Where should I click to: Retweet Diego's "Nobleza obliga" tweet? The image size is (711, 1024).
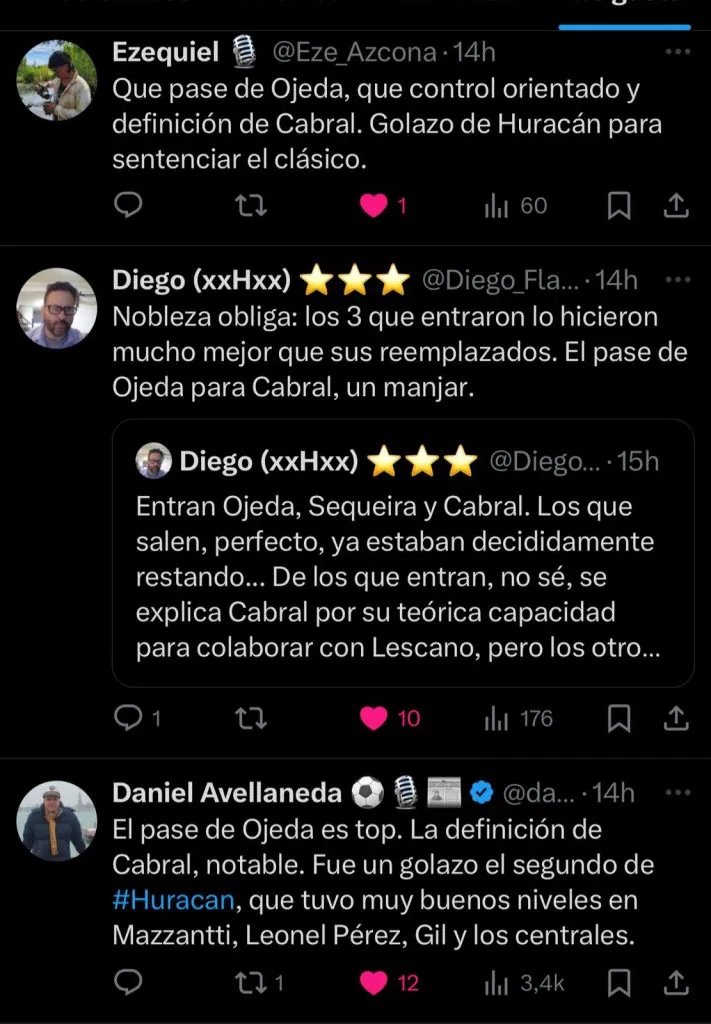(250, 718)
